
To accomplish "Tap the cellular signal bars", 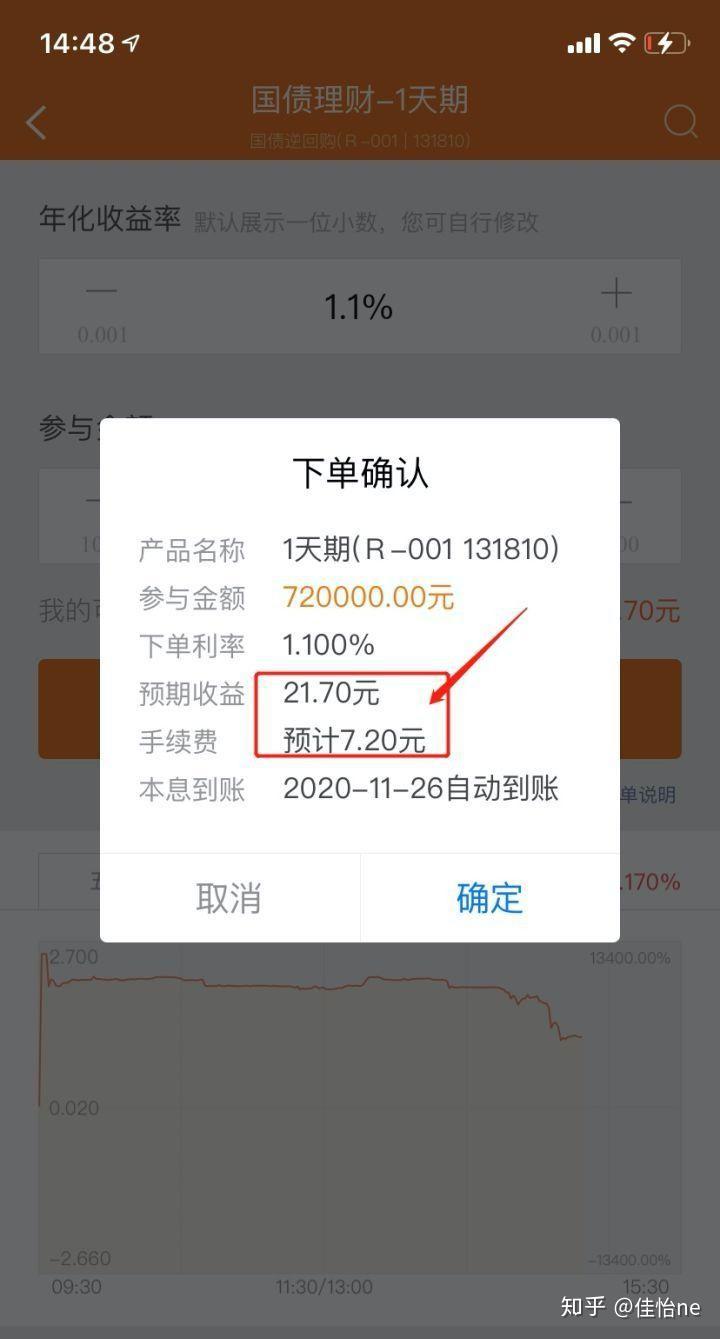I will click(x=585, y=42).
